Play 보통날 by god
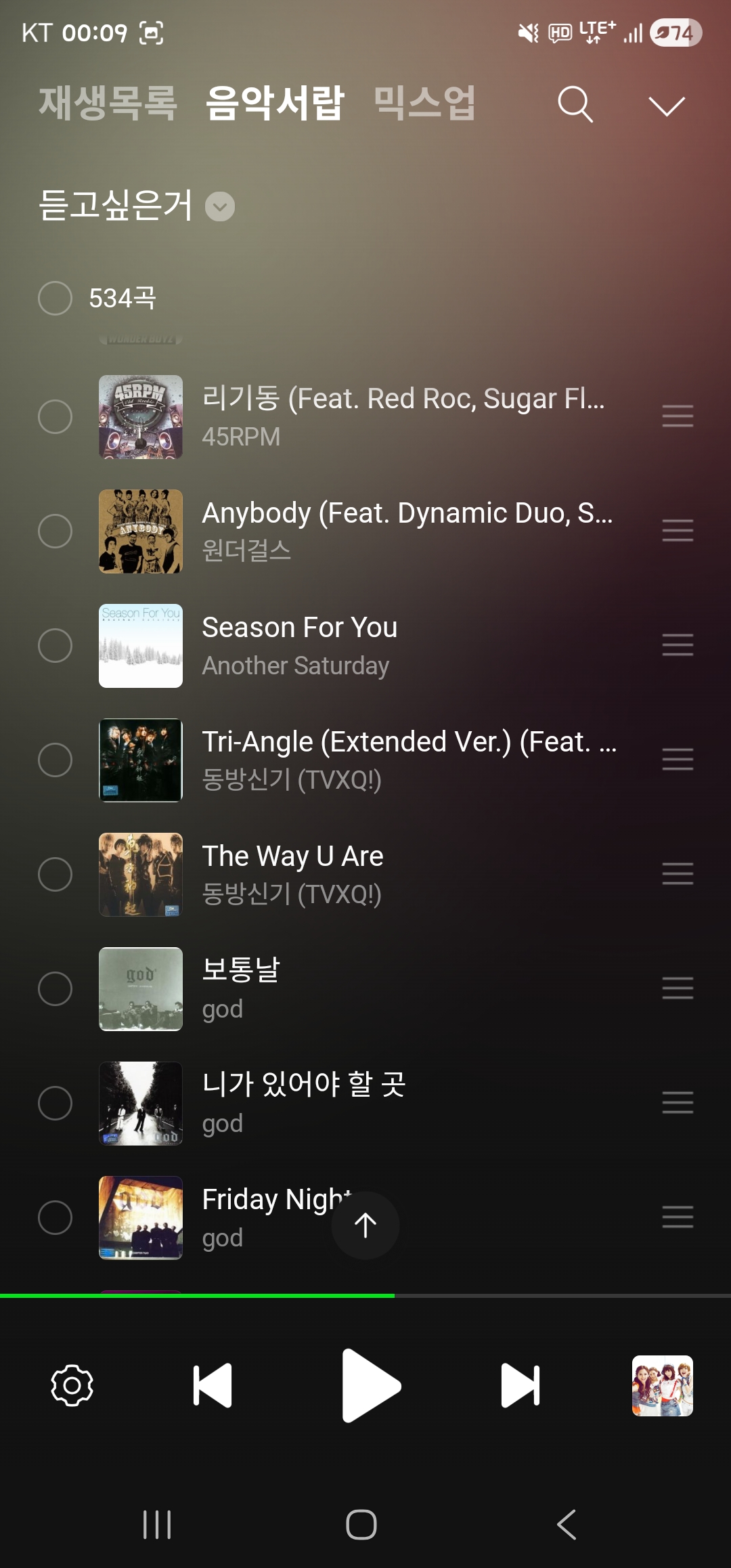This screenshot has height=1568, width=731. [x=406, y=988]
